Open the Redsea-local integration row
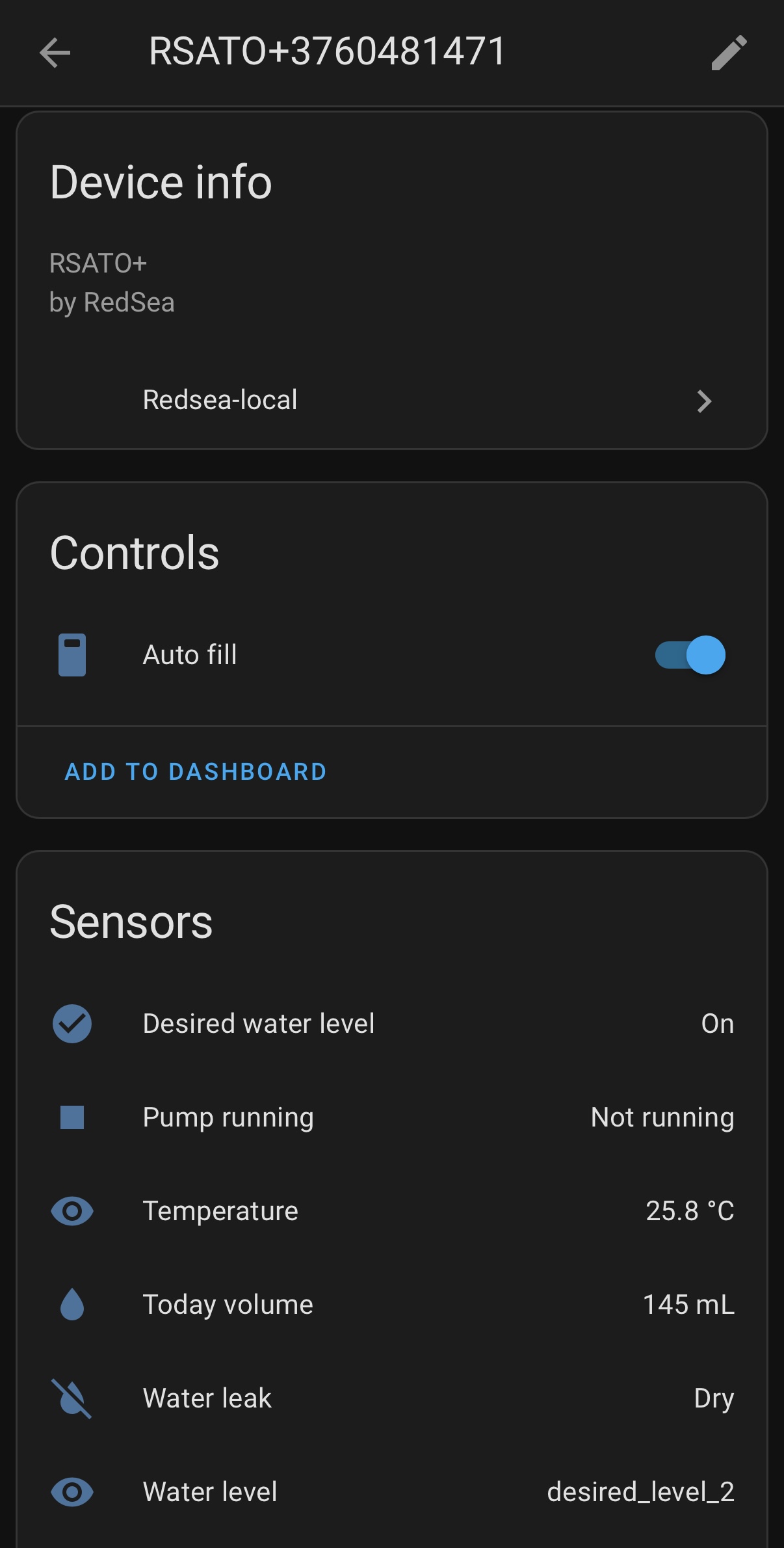 (392, 401)
